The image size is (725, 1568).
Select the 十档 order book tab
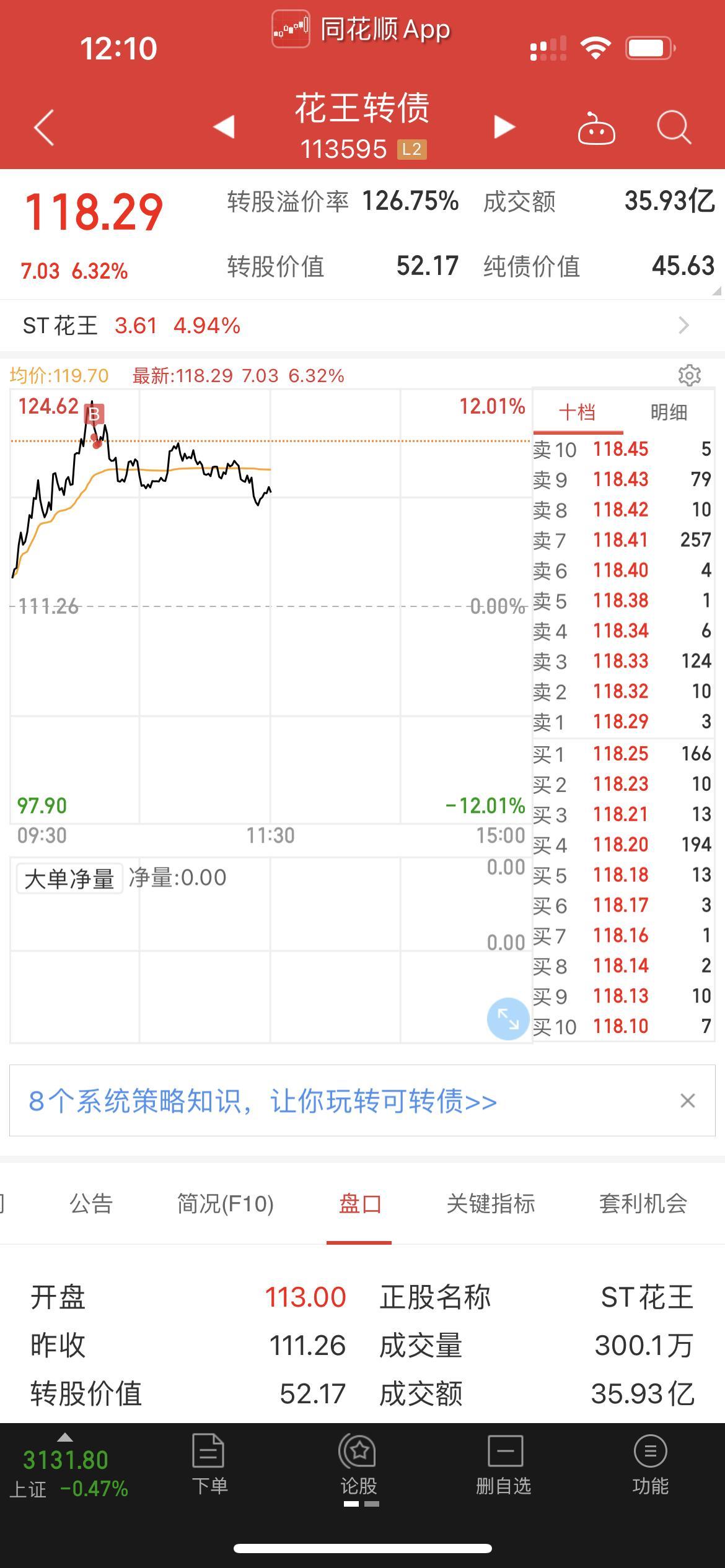pyautogui.click(x=578, y=412)
